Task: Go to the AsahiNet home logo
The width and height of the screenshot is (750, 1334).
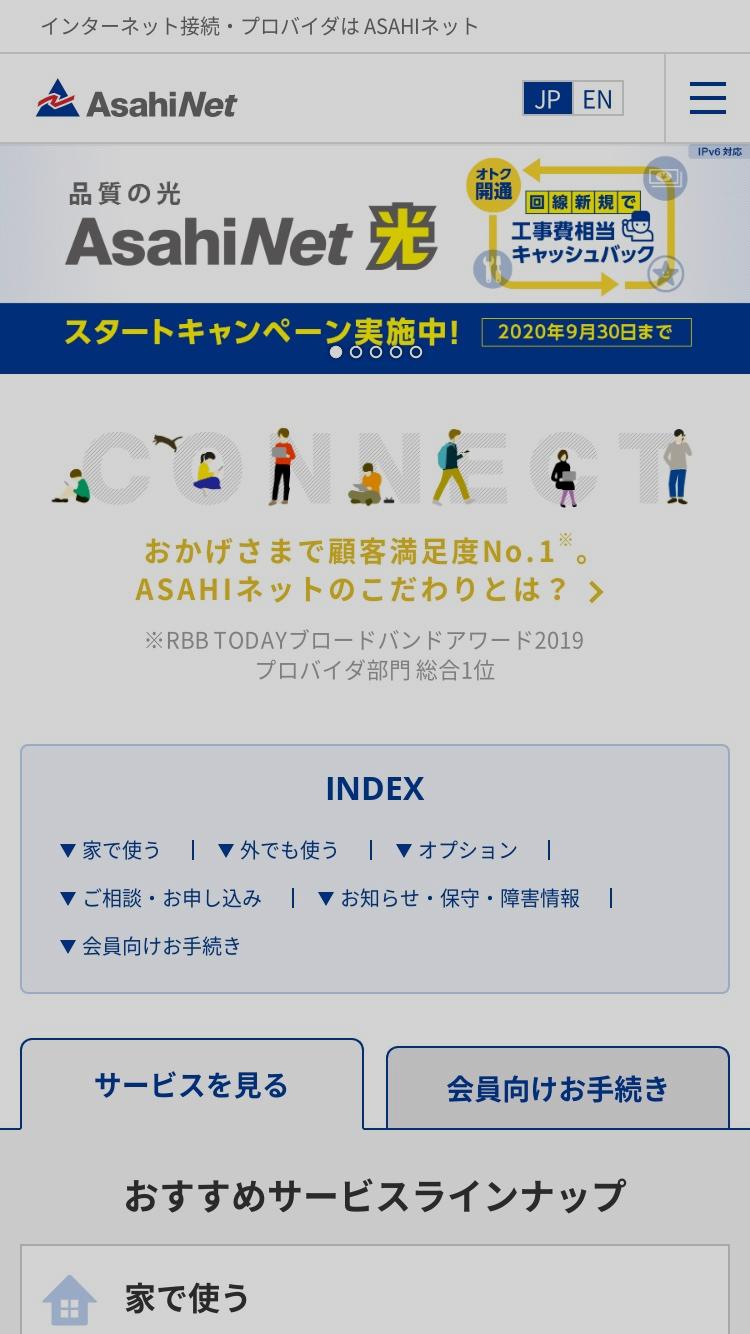Action: point(137,100)
